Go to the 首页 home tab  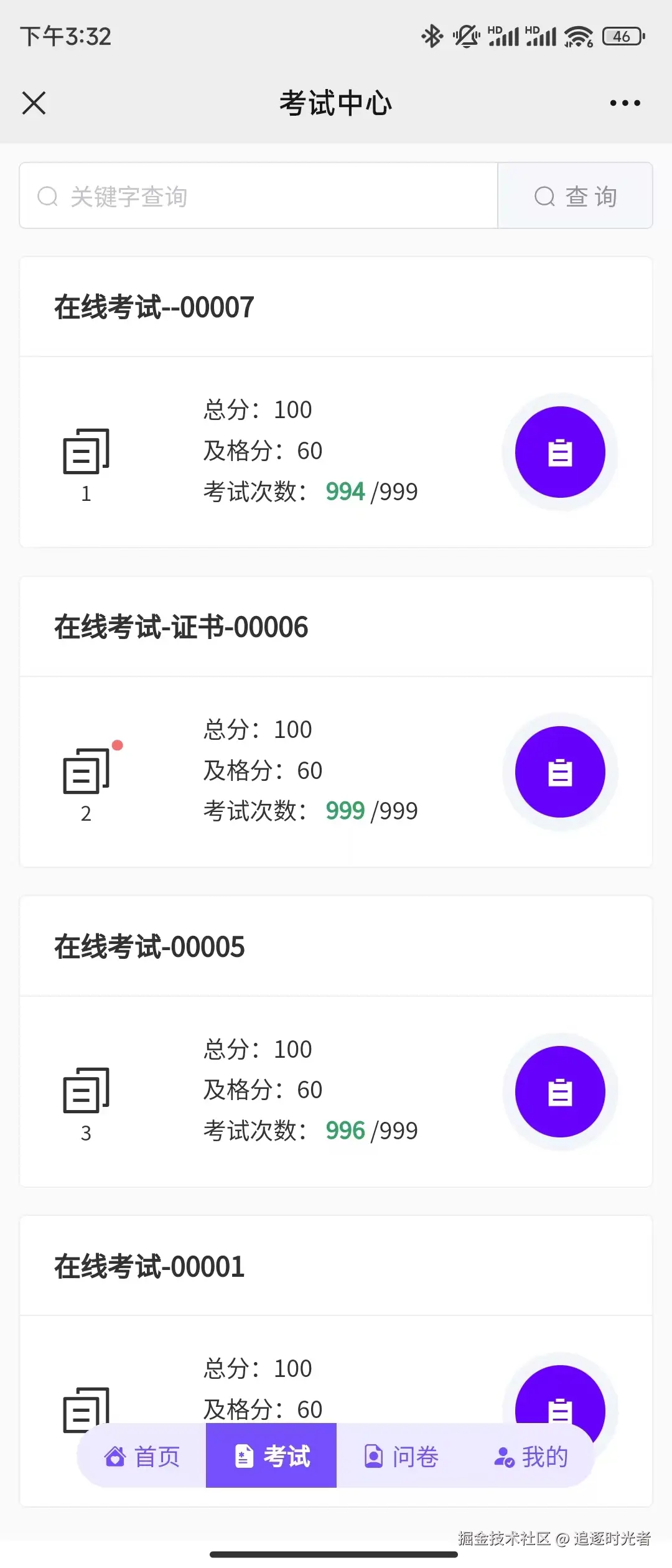tap(142, 1457)
